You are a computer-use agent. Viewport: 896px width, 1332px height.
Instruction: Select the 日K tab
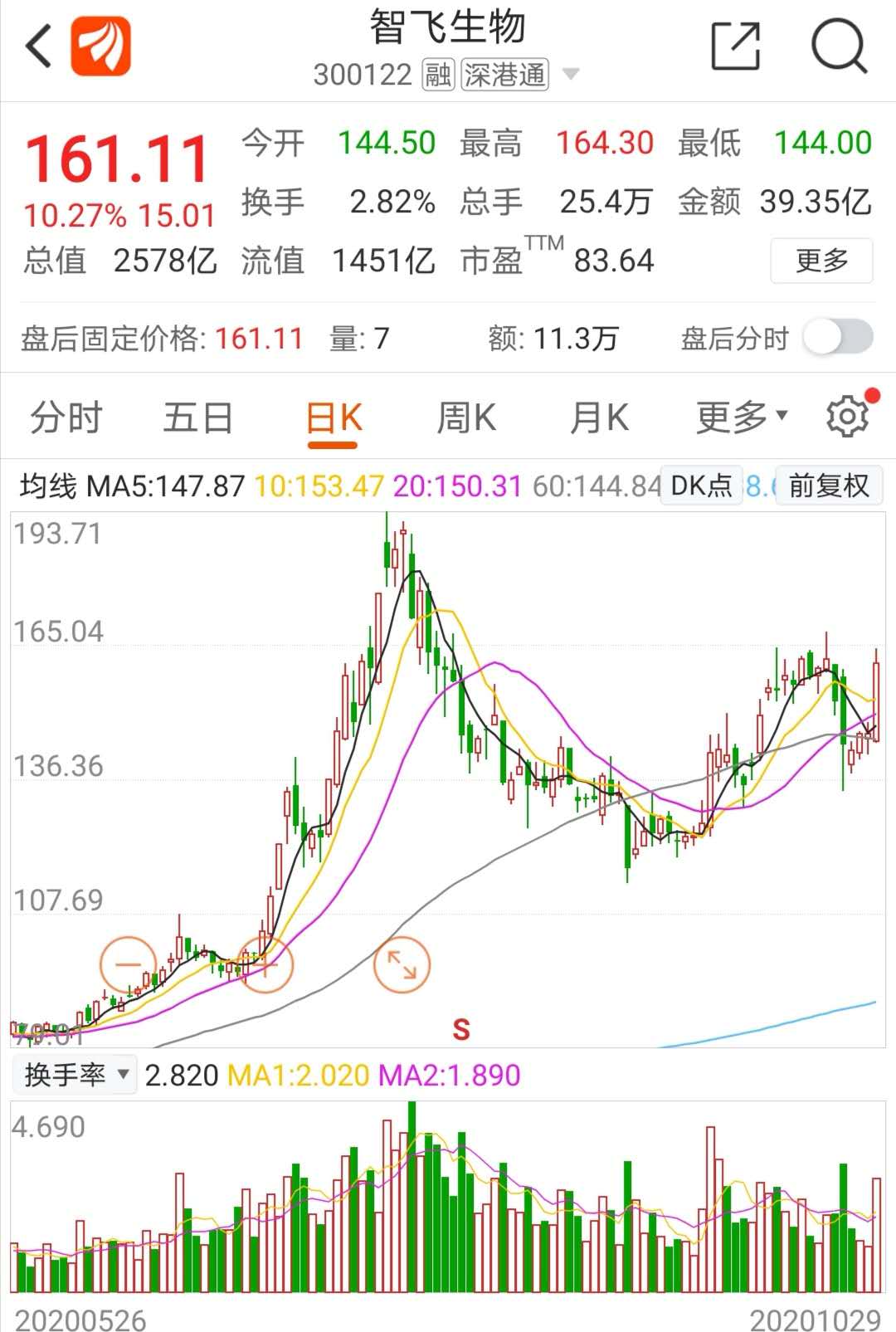pyautogui.click(x=334, y=417)
